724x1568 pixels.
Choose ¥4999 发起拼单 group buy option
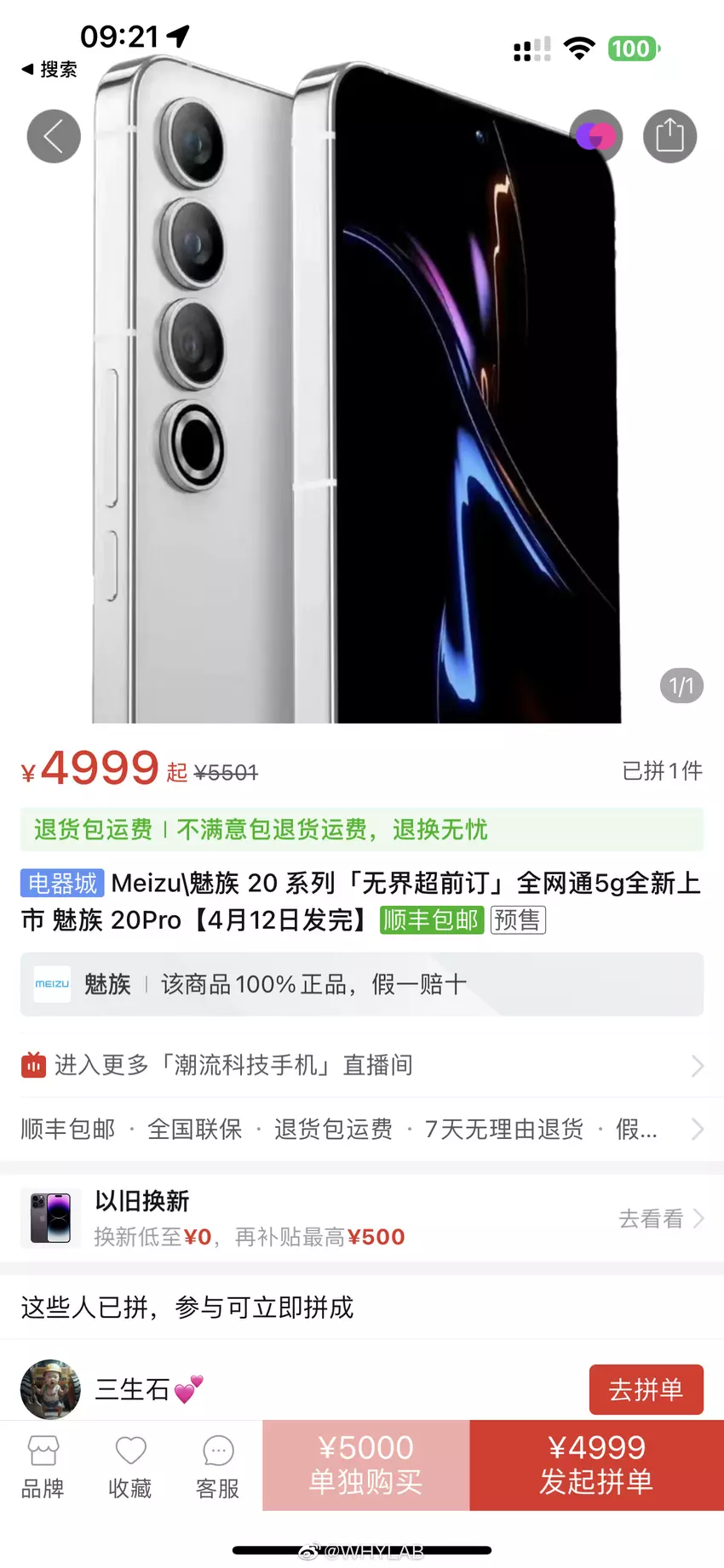coord(595,1466)
